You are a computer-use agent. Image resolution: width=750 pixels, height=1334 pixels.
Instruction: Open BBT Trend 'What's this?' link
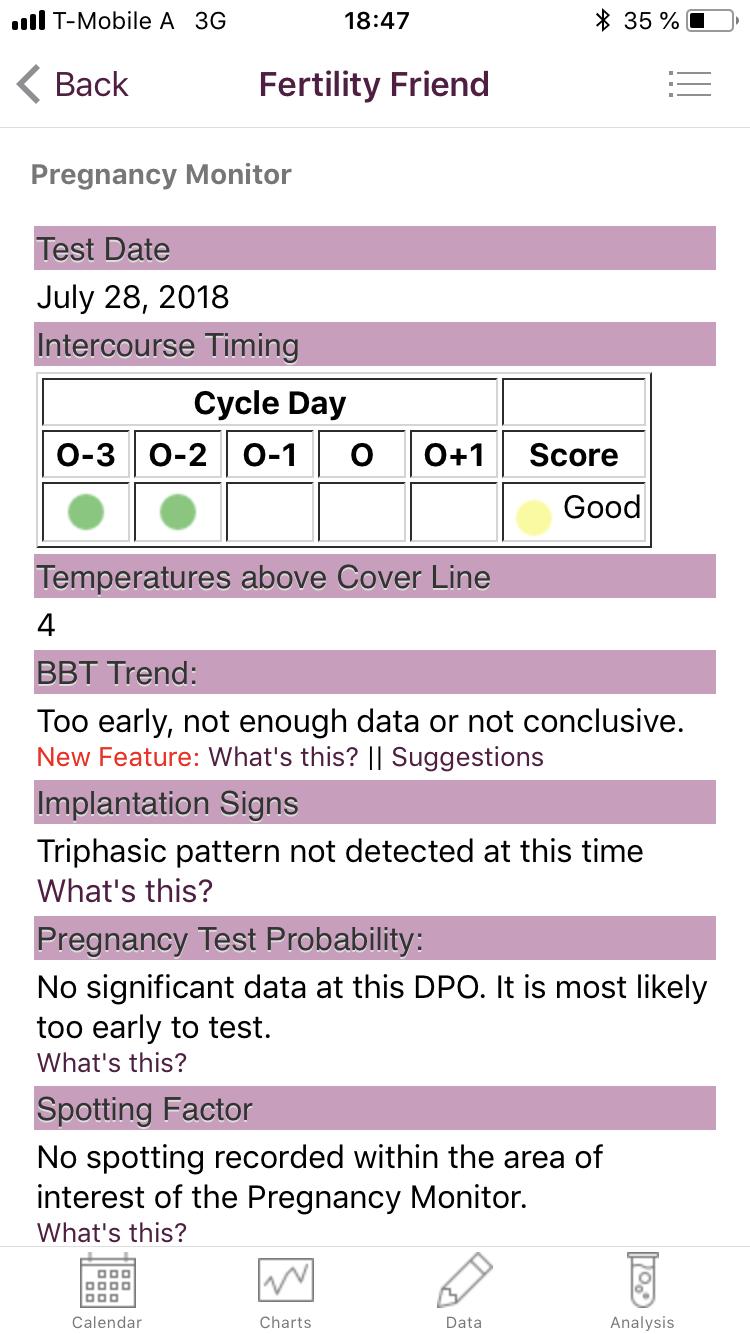(x=283, y=757)
